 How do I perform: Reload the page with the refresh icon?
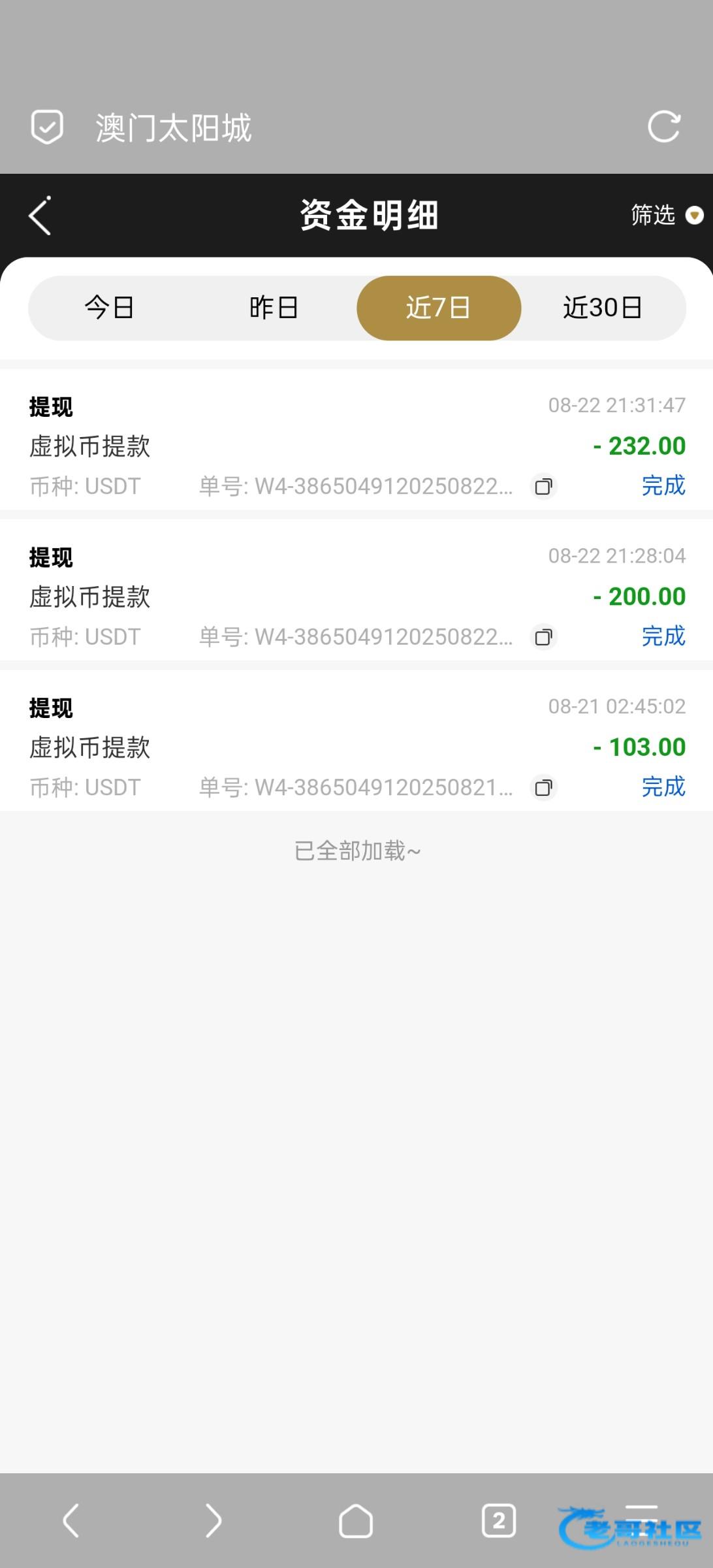(x=664, y=127)
